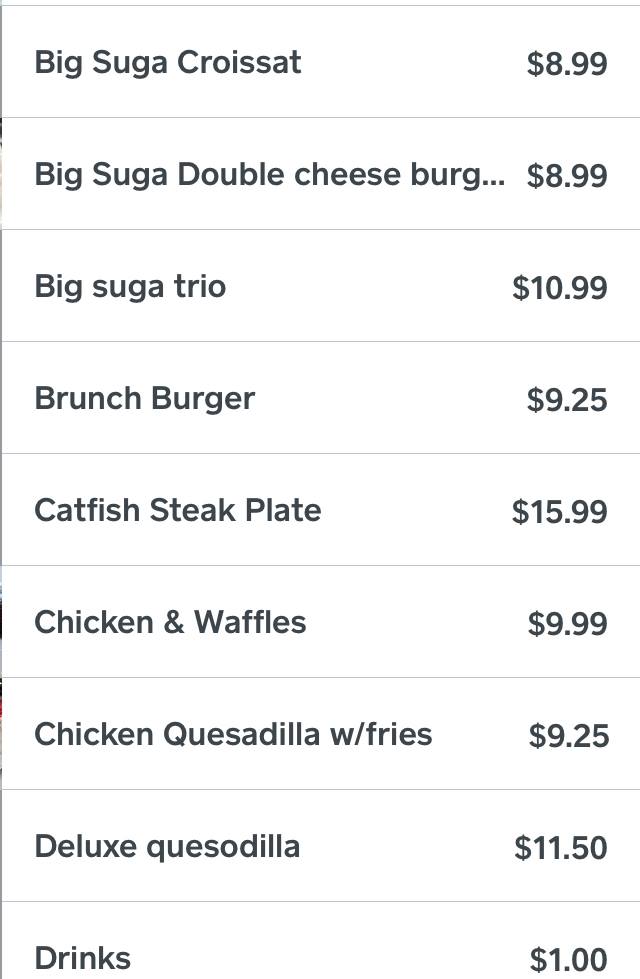640x979 pixels.
Task: Pick Chicken Quesadilla w/fries
Action: coord(320,735)
